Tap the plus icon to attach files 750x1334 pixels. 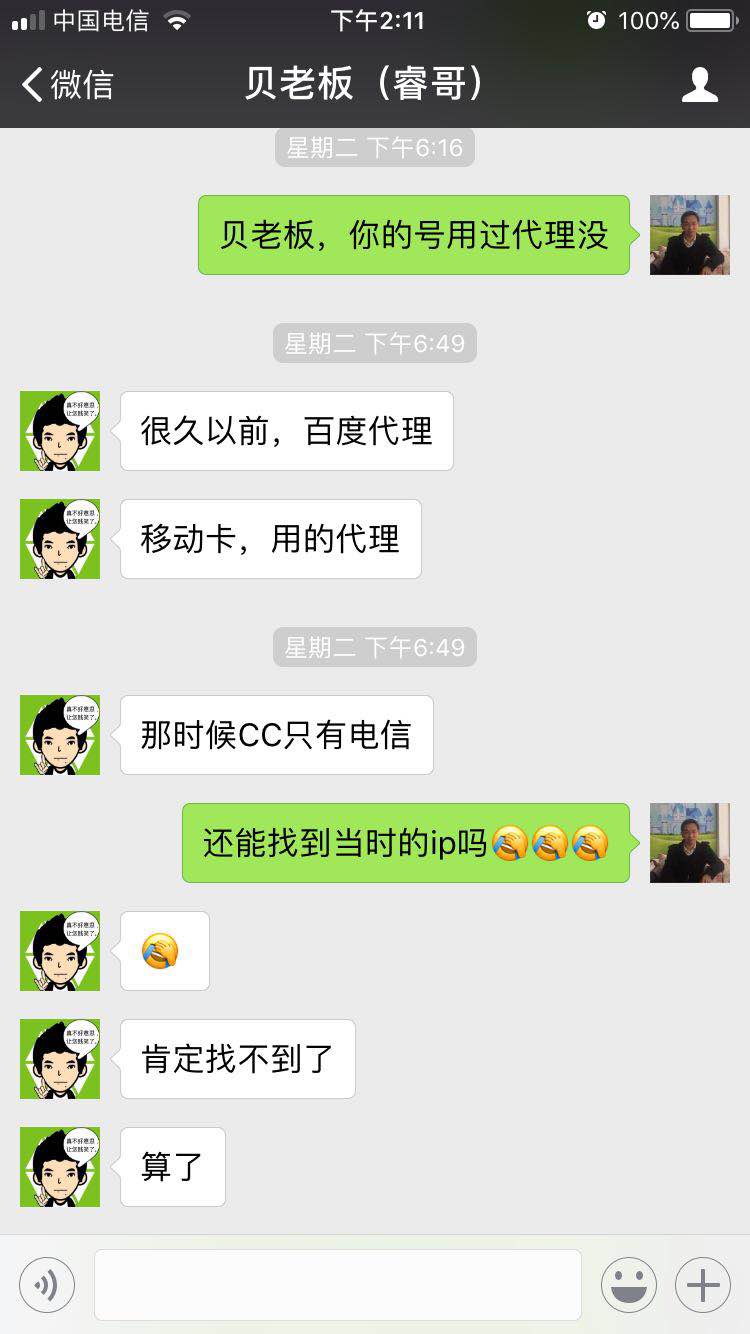coord(702,1284)
